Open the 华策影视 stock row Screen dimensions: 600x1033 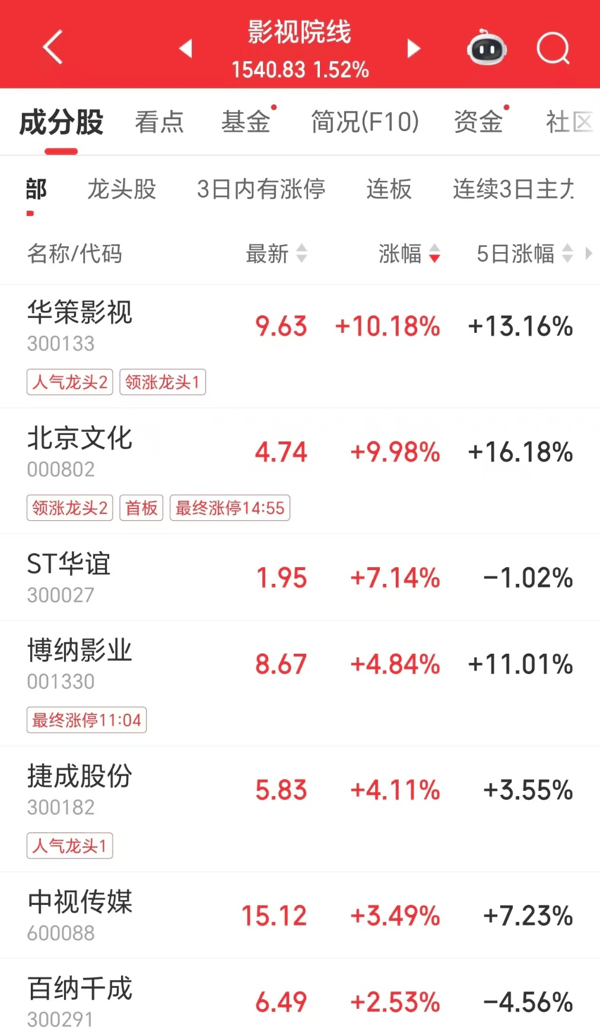tap(300, 347)
